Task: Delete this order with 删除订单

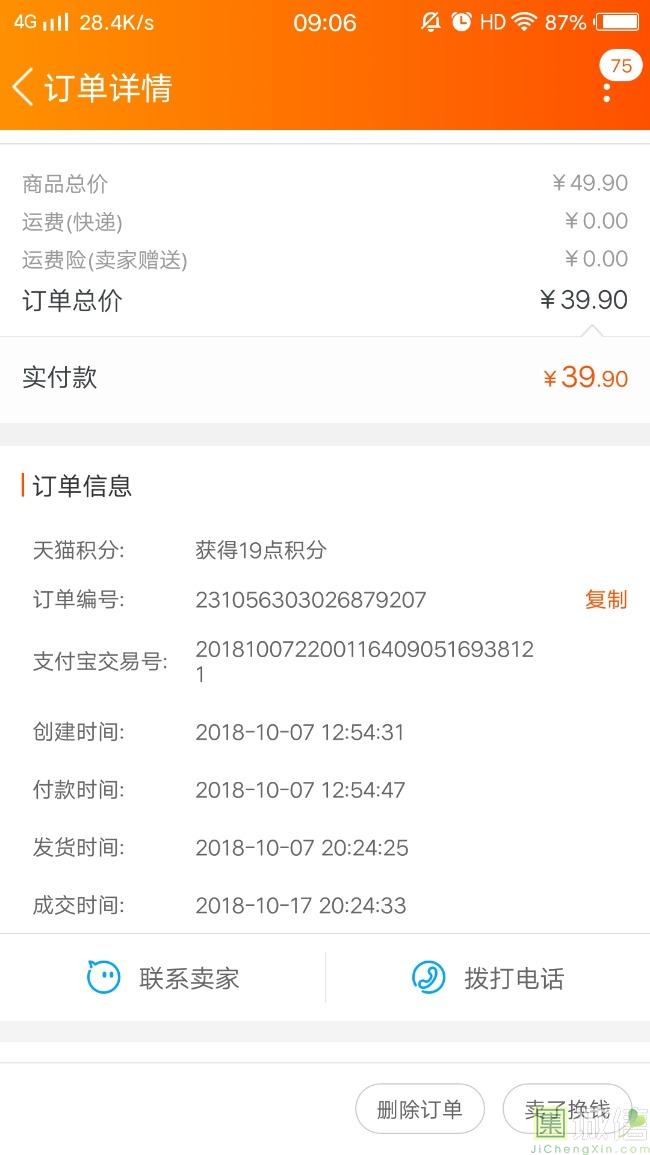Action: tap(419, 1109)
